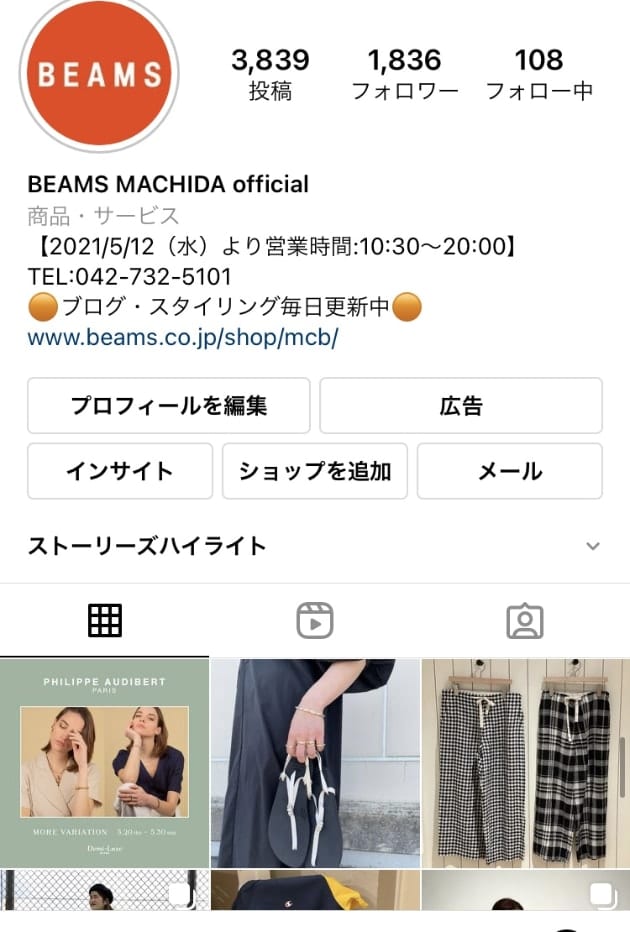Open the www.beams.co.jp/shop/mcb/ link

pyautogui.click(x=183, y=337)
